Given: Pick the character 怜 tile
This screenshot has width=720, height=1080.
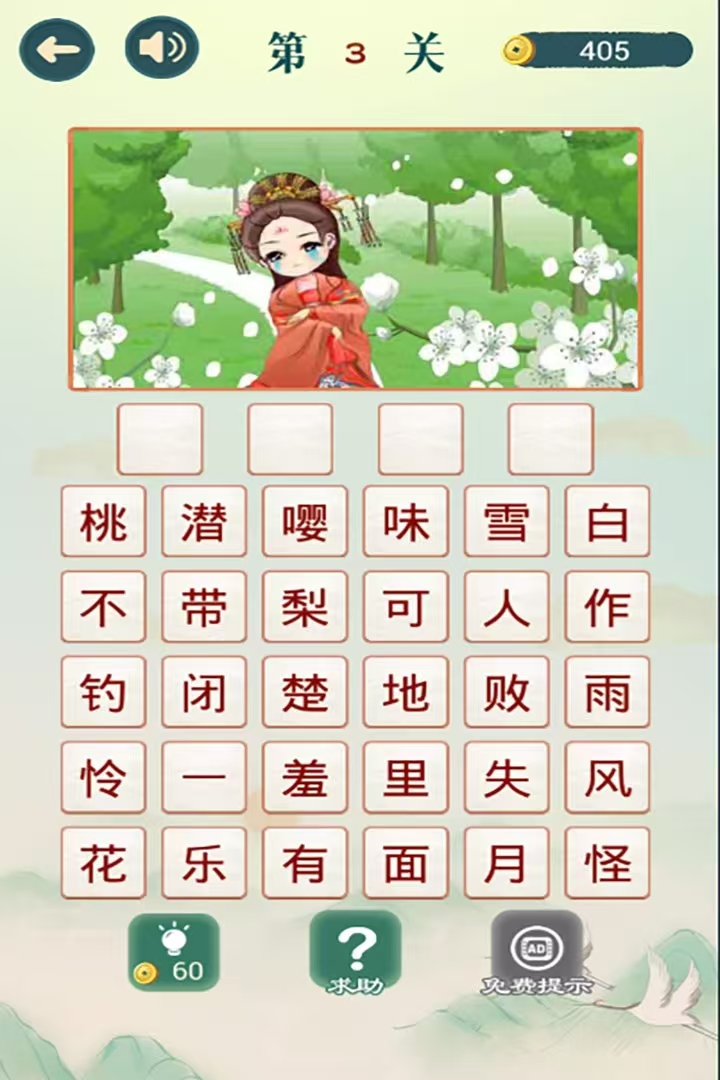Looking at the screenshot, I should [103, 778].
